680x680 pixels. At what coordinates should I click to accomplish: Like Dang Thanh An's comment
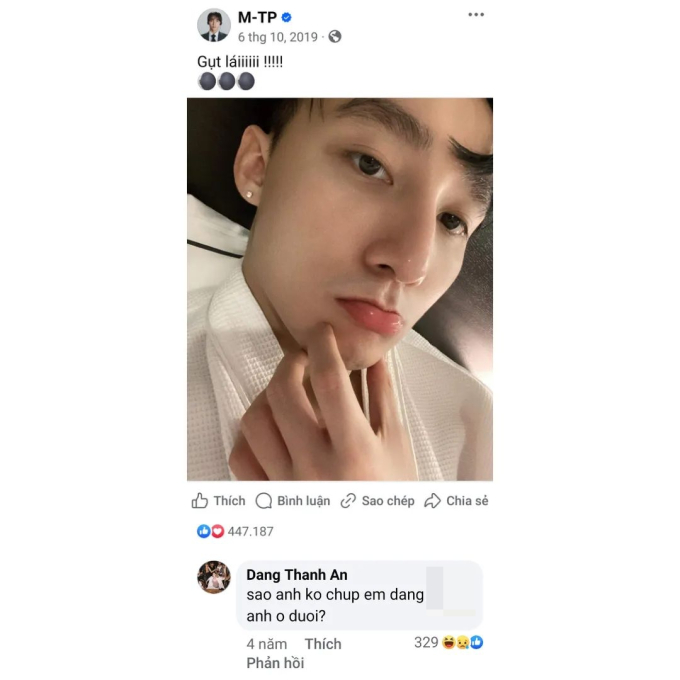click(322, 644)
